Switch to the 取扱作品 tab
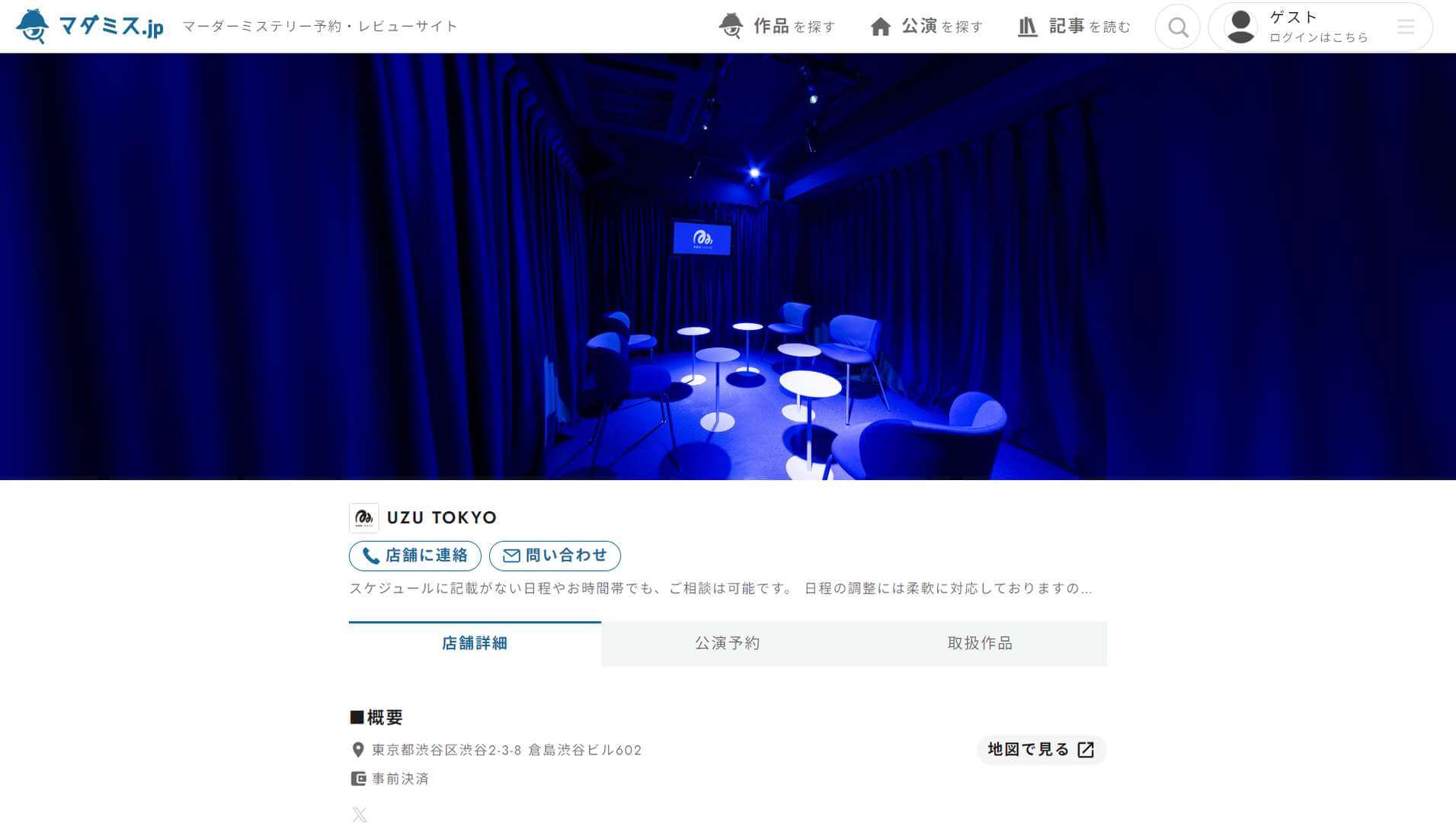 (980, 644)
